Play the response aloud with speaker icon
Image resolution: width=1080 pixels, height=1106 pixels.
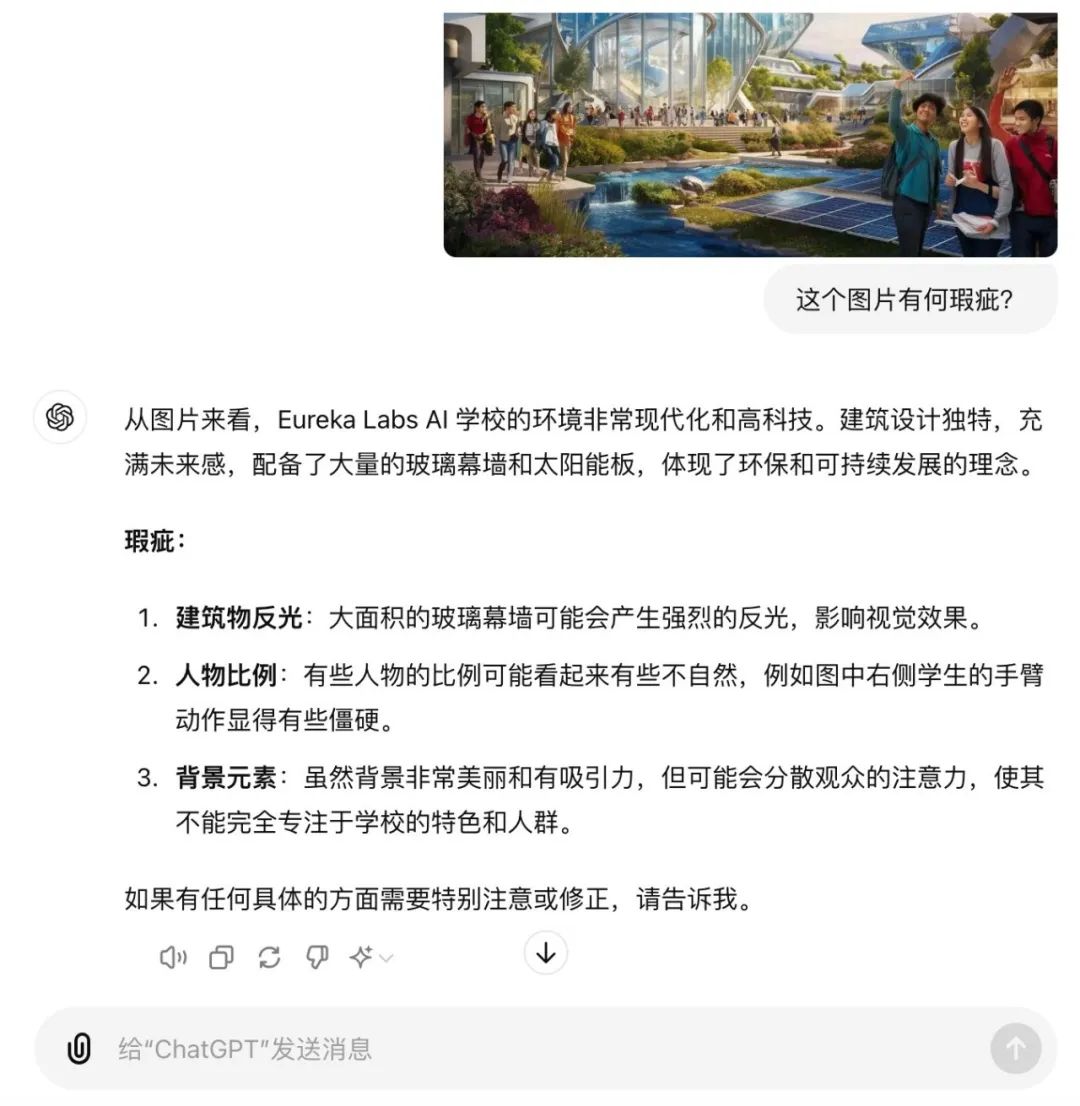pyautogui.click(x=173, y=957)
